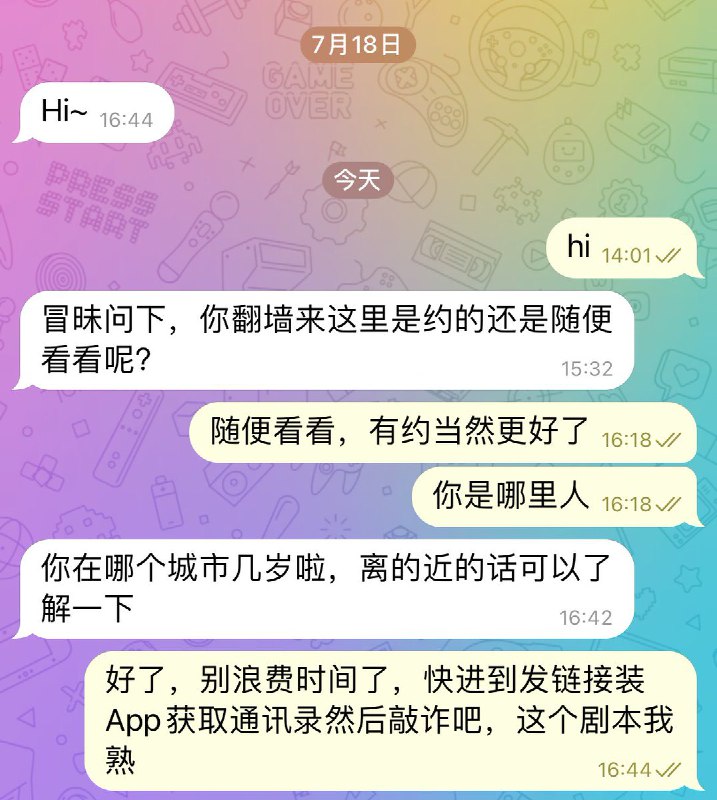Viewport: 717px width, 800px height.
Task: Open options for the 冒昧问下 message
Action: click(325, 341)
